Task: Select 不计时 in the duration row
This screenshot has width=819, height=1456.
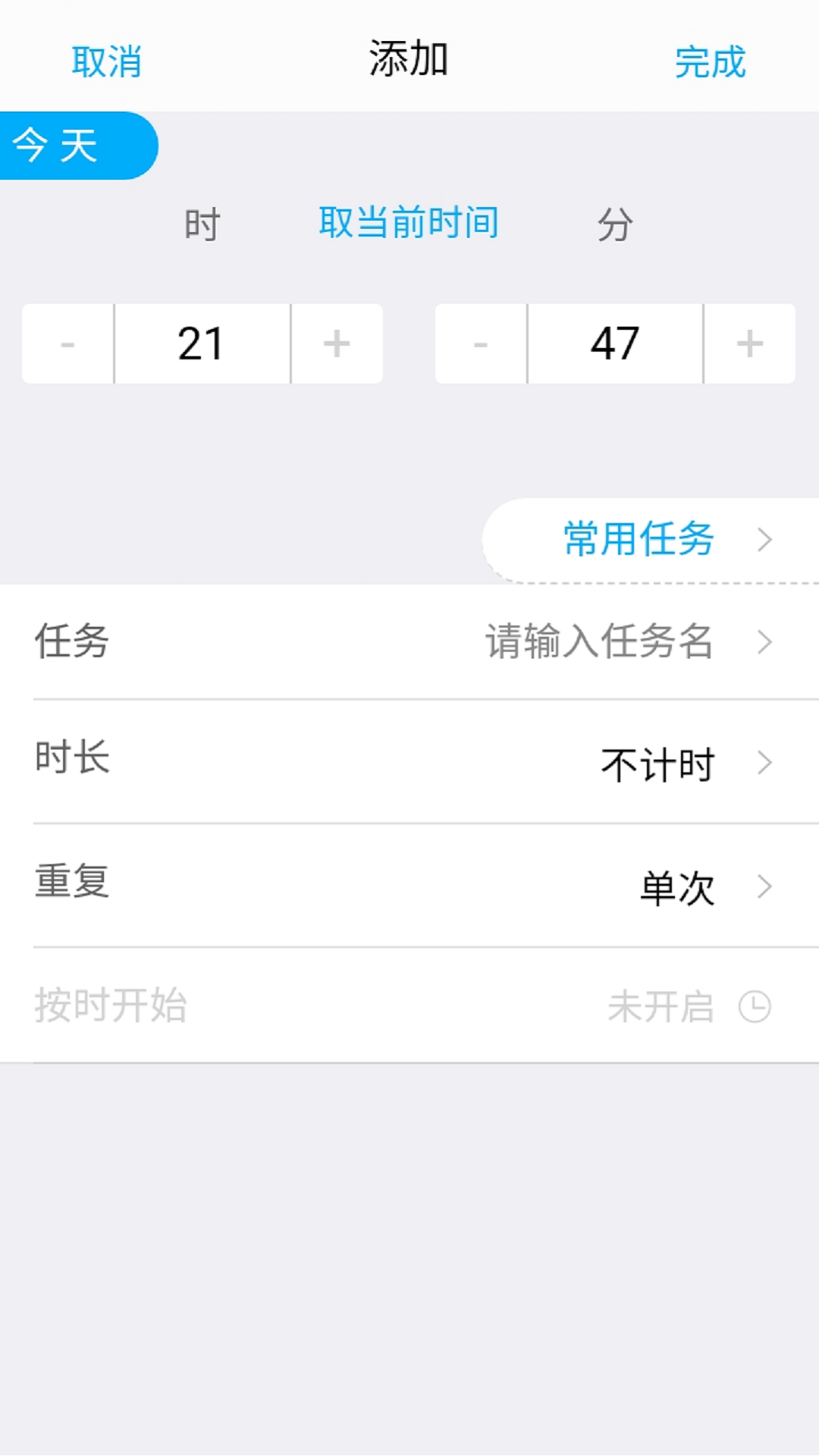Action: pos(655,764)
